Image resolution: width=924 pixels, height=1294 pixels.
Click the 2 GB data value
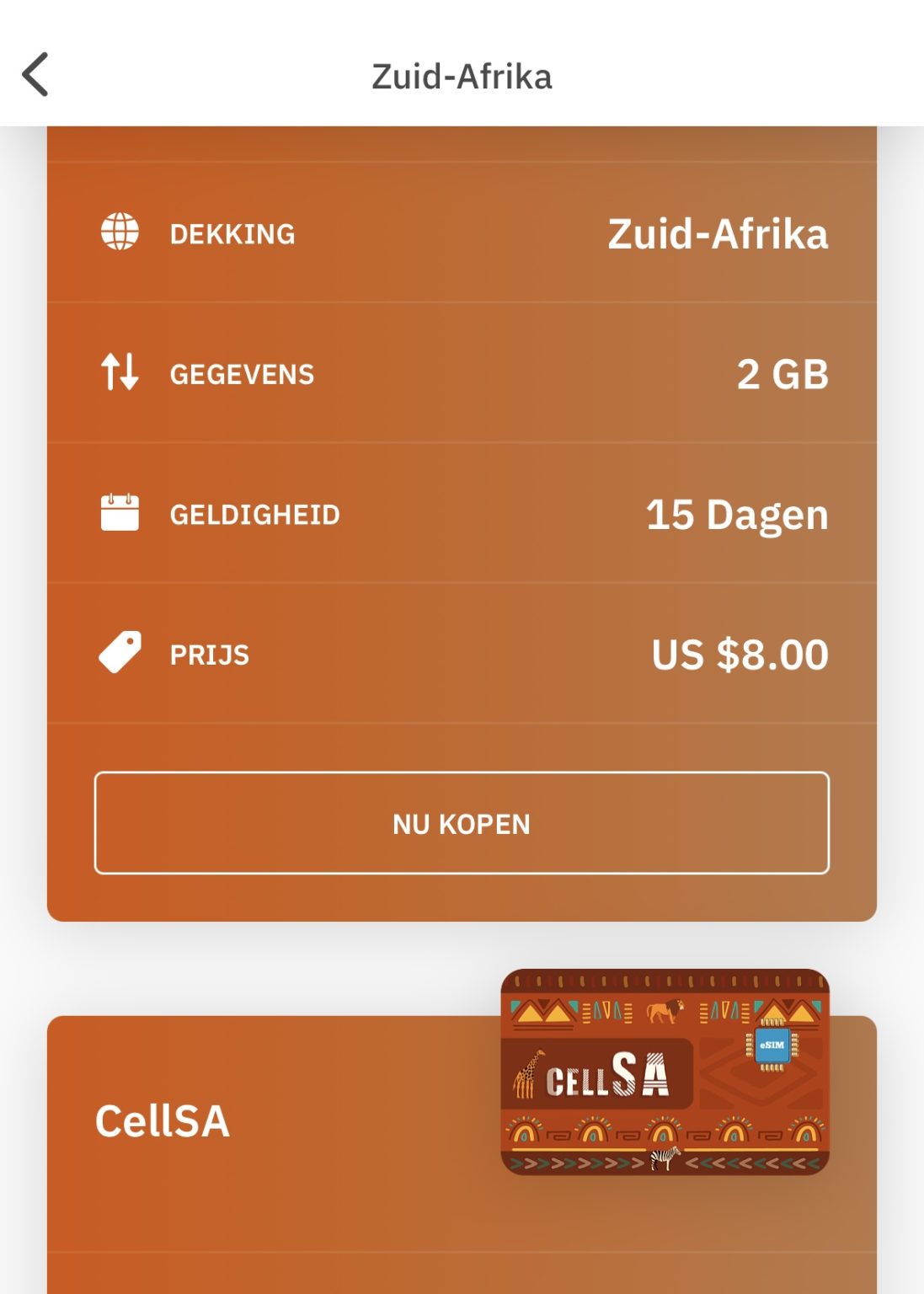tap(784, 373)
